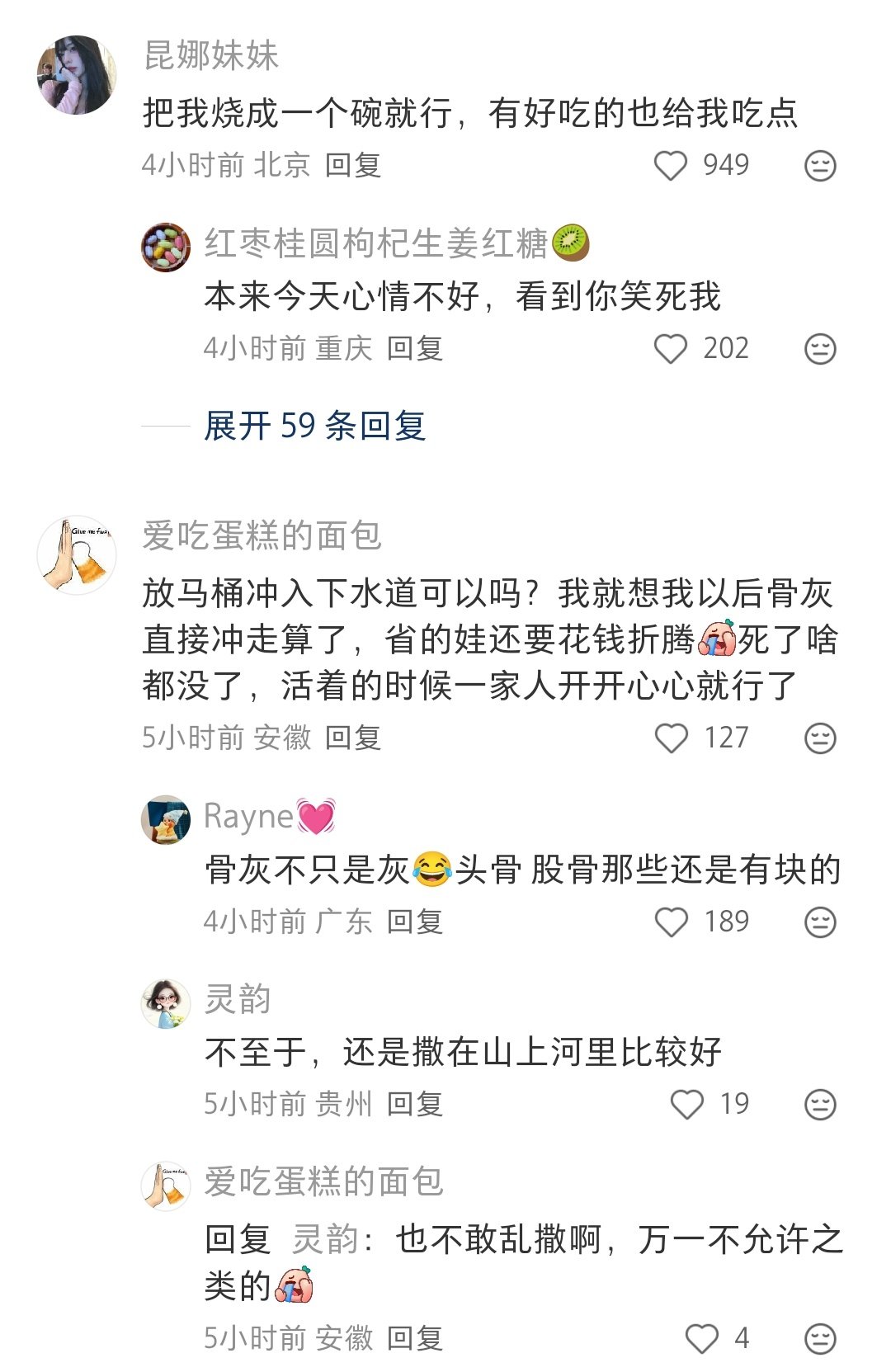Open 昆娜妹妹's profile avatar
The image size is (891, 1372).
pyautogui.click(x=77, y=75)
